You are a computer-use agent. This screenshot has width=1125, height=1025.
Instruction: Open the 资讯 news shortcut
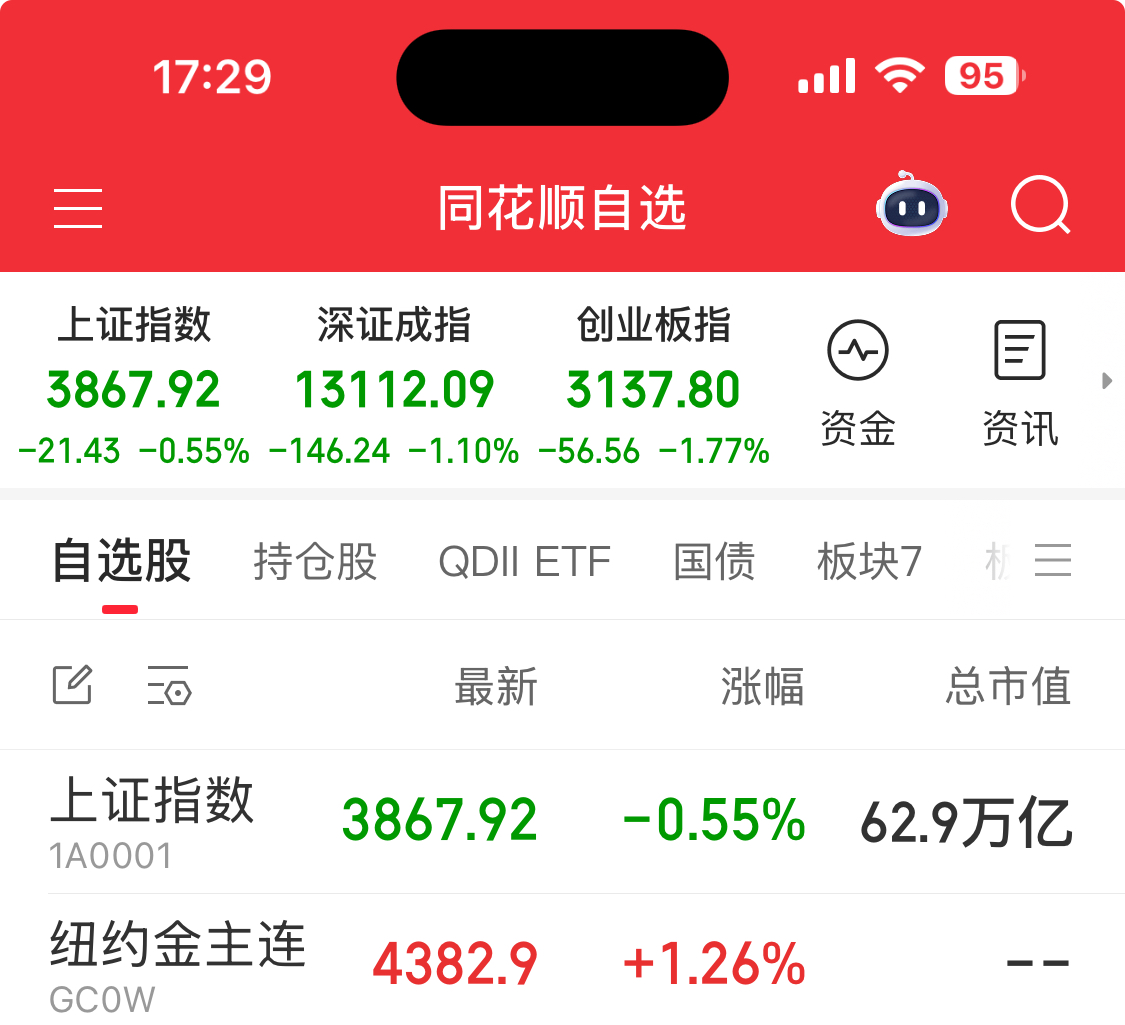tap(1019, 382)
